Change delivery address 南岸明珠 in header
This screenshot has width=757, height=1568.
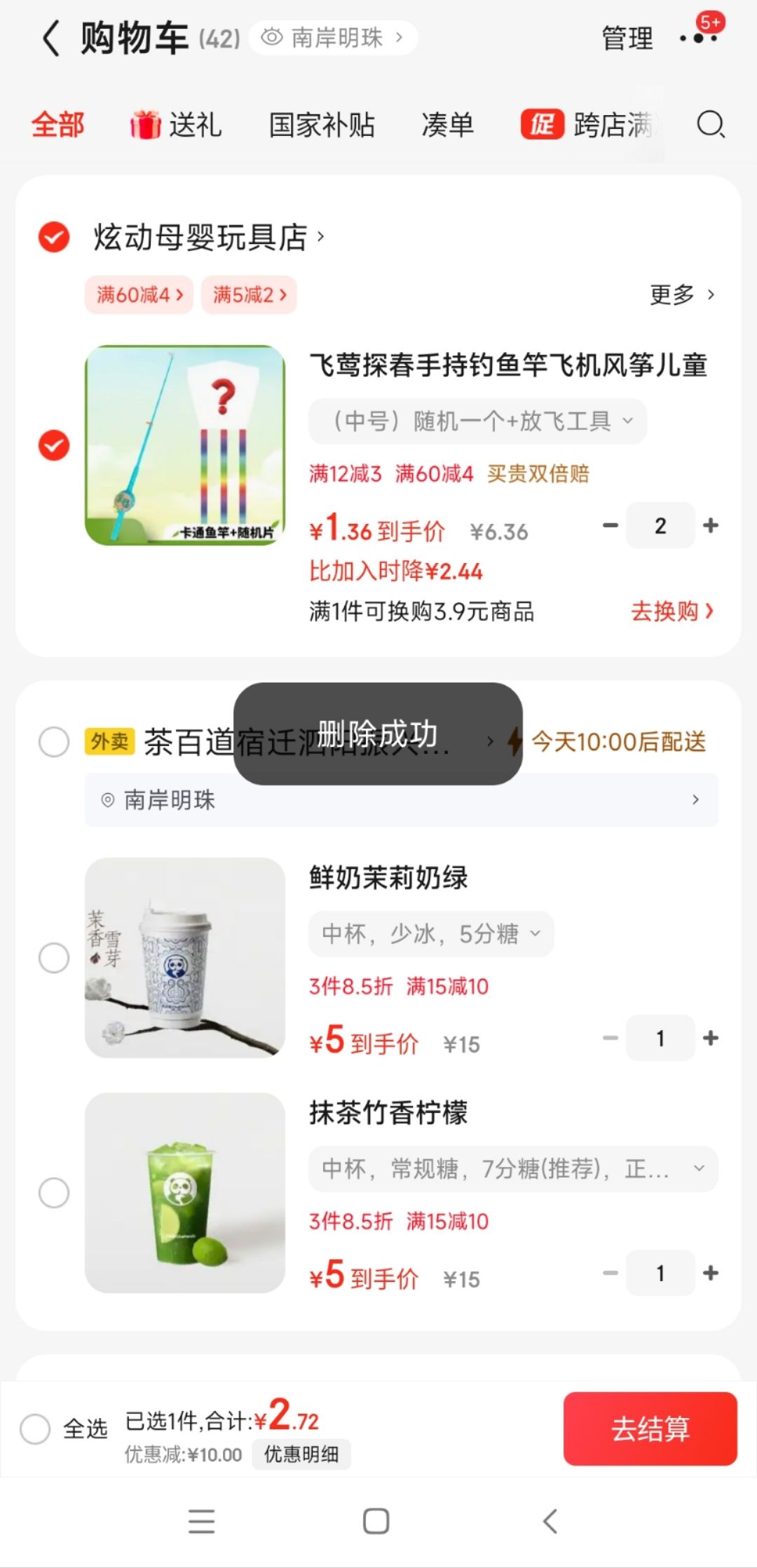(334, 37)
